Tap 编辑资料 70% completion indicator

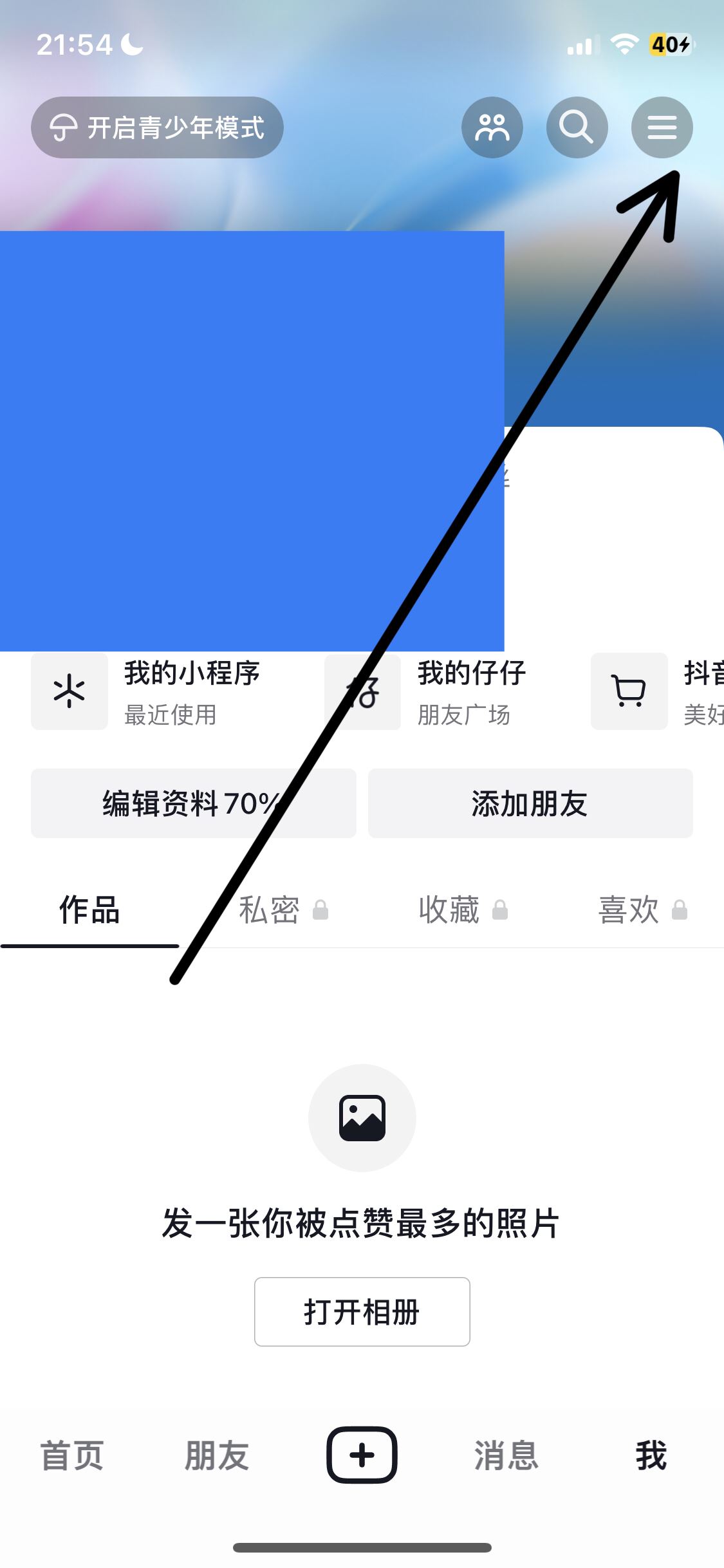pyautogui.click(x=193, y=803)
